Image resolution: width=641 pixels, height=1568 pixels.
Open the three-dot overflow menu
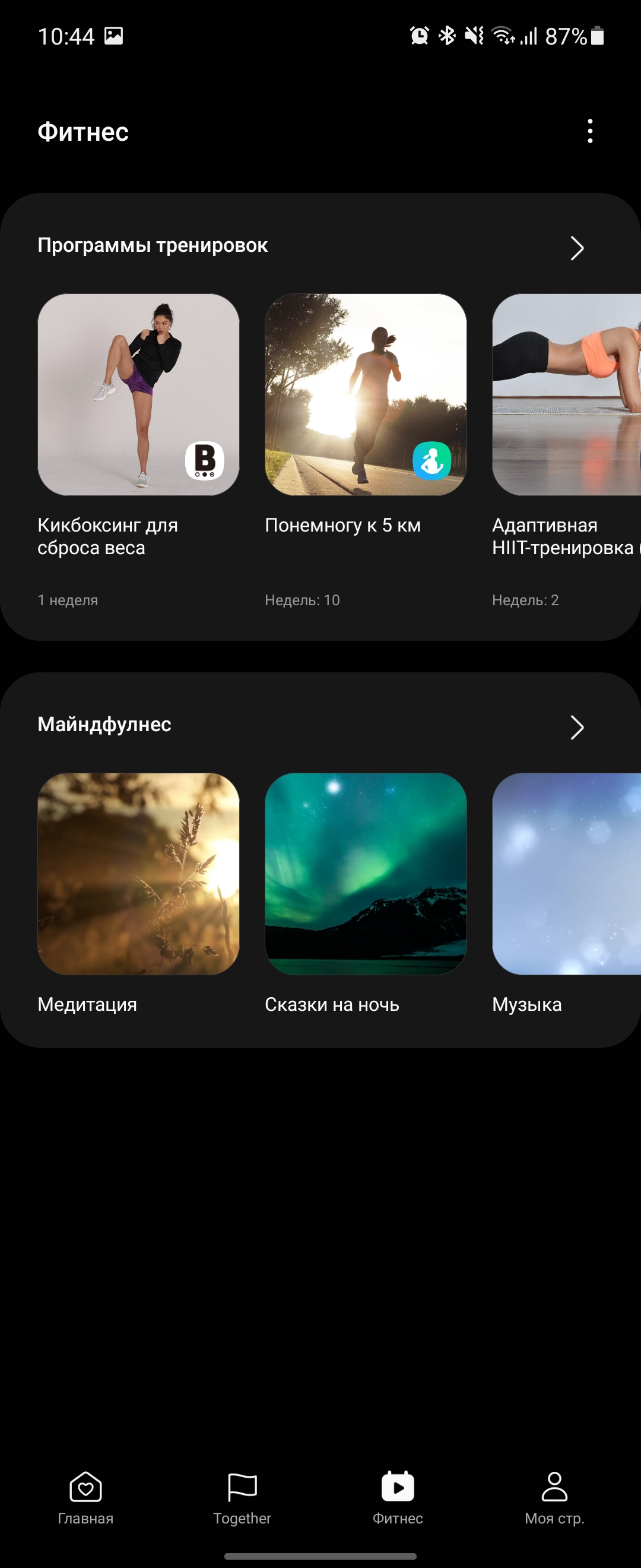click(589, 131)
